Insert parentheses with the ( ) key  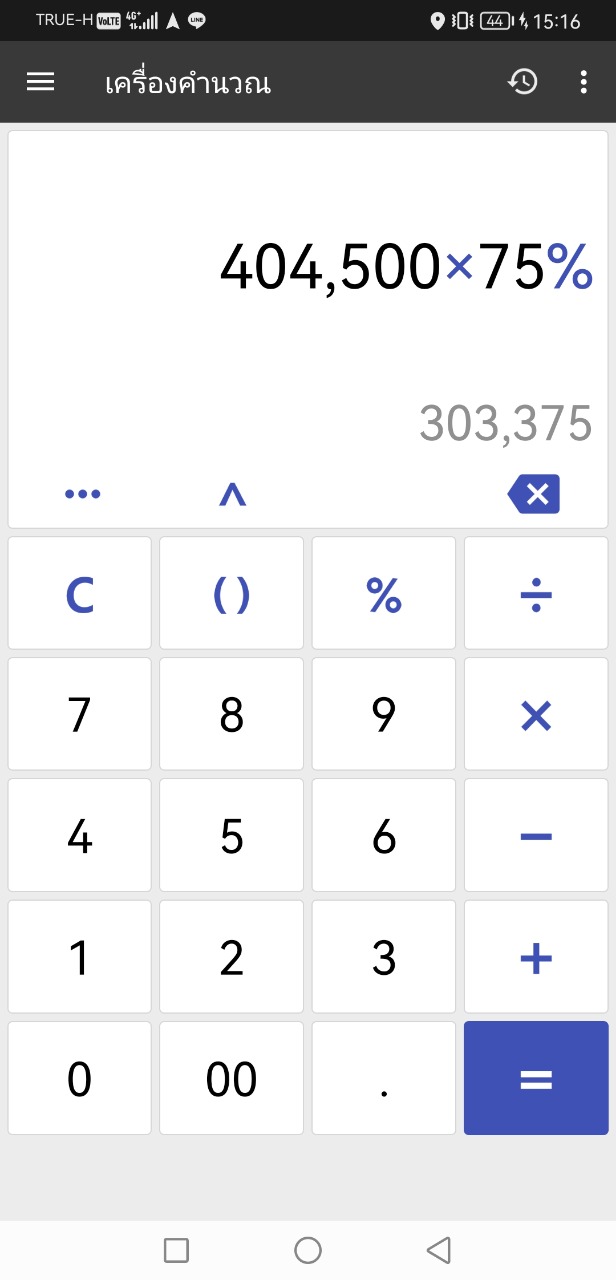[x=232, y=593]
